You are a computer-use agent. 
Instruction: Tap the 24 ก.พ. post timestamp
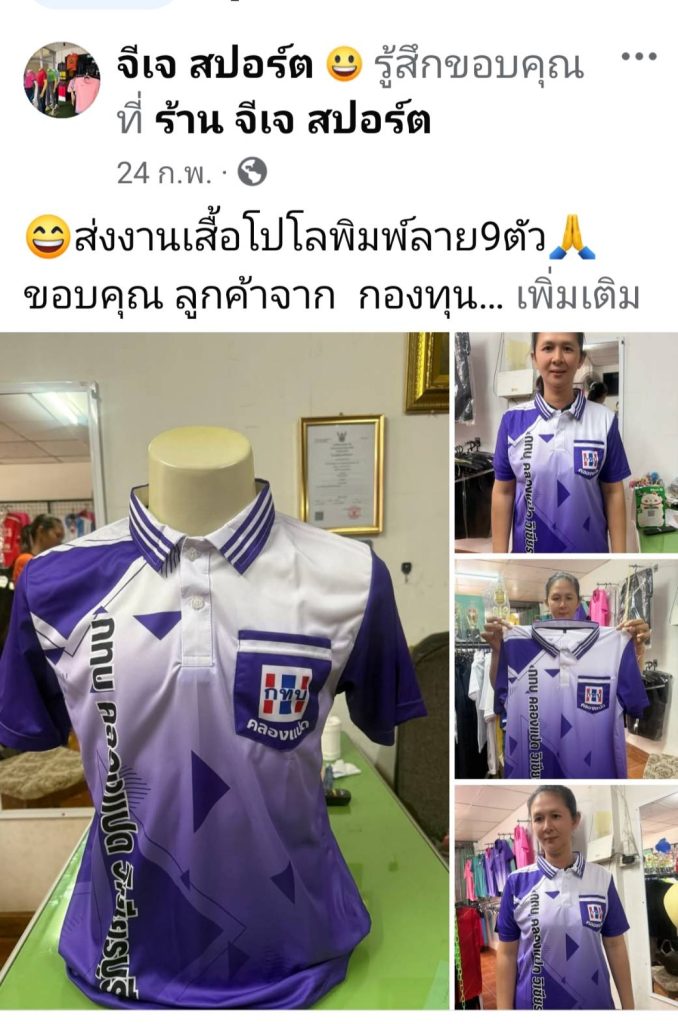(x=163, y=173)
